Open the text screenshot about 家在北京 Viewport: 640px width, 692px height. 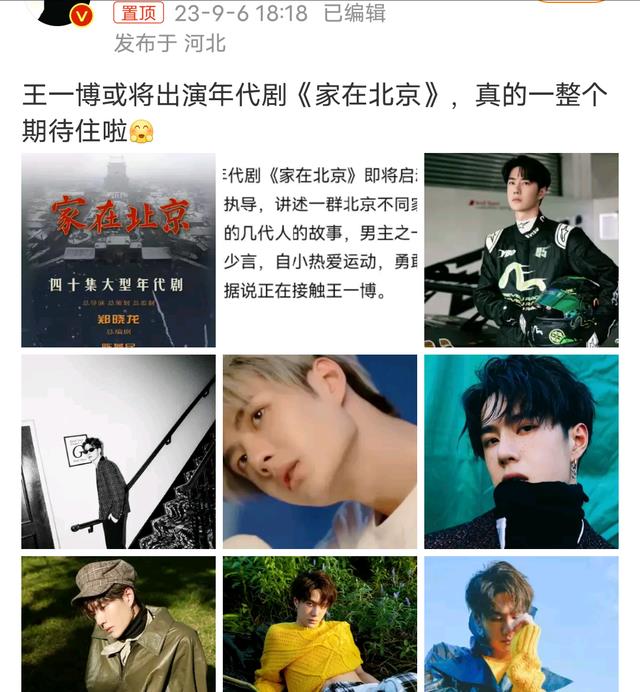click(x=319, y=250)
